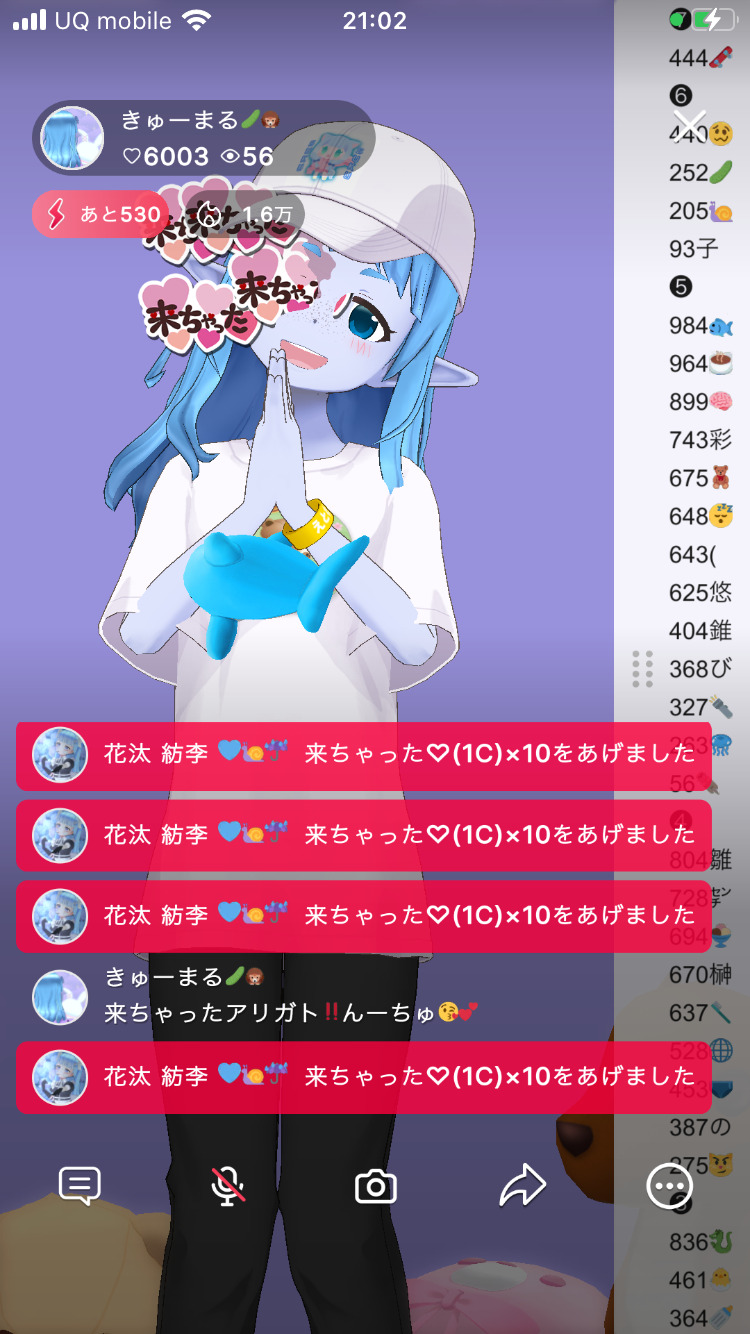Open きゅーまる's comment avatar
The height and width of the screenshot is (1334, 750).
coord(60,996)
